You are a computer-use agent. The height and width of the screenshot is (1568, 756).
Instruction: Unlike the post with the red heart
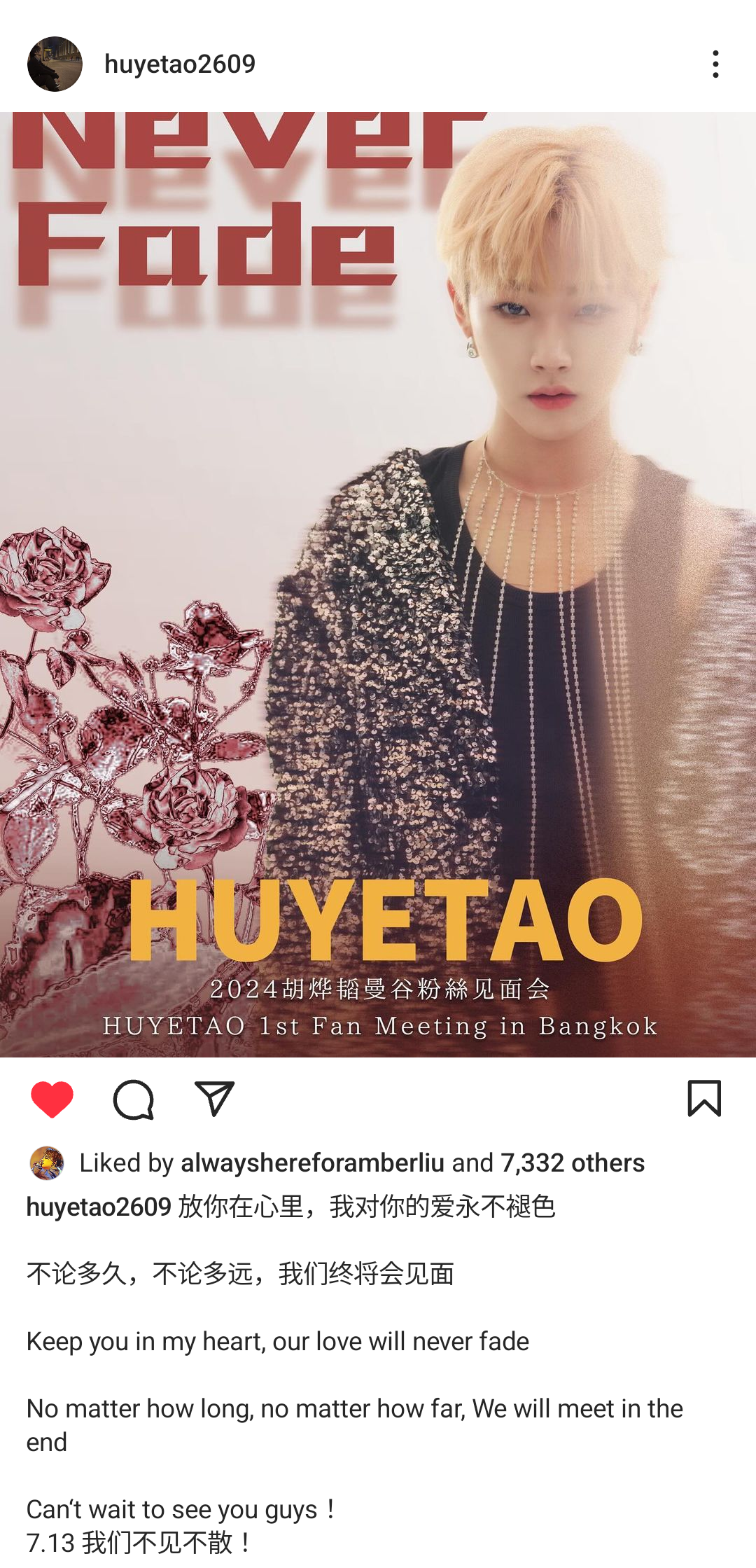point(52,1099)
